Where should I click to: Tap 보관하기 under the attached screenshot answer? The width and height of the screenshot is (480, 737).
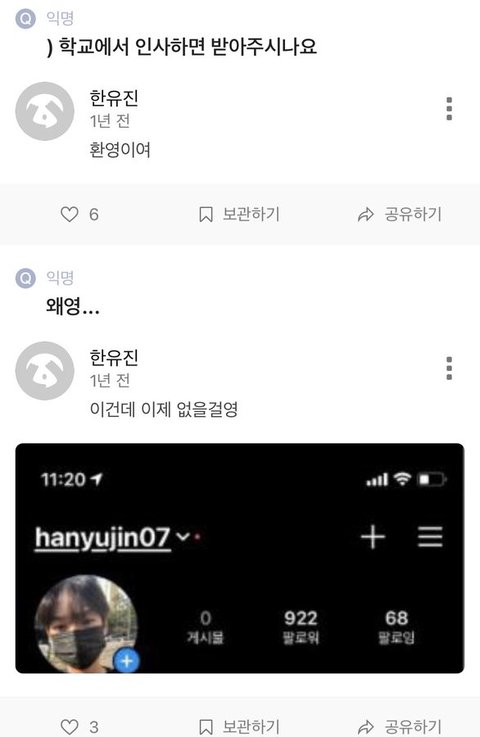point(239,727)
